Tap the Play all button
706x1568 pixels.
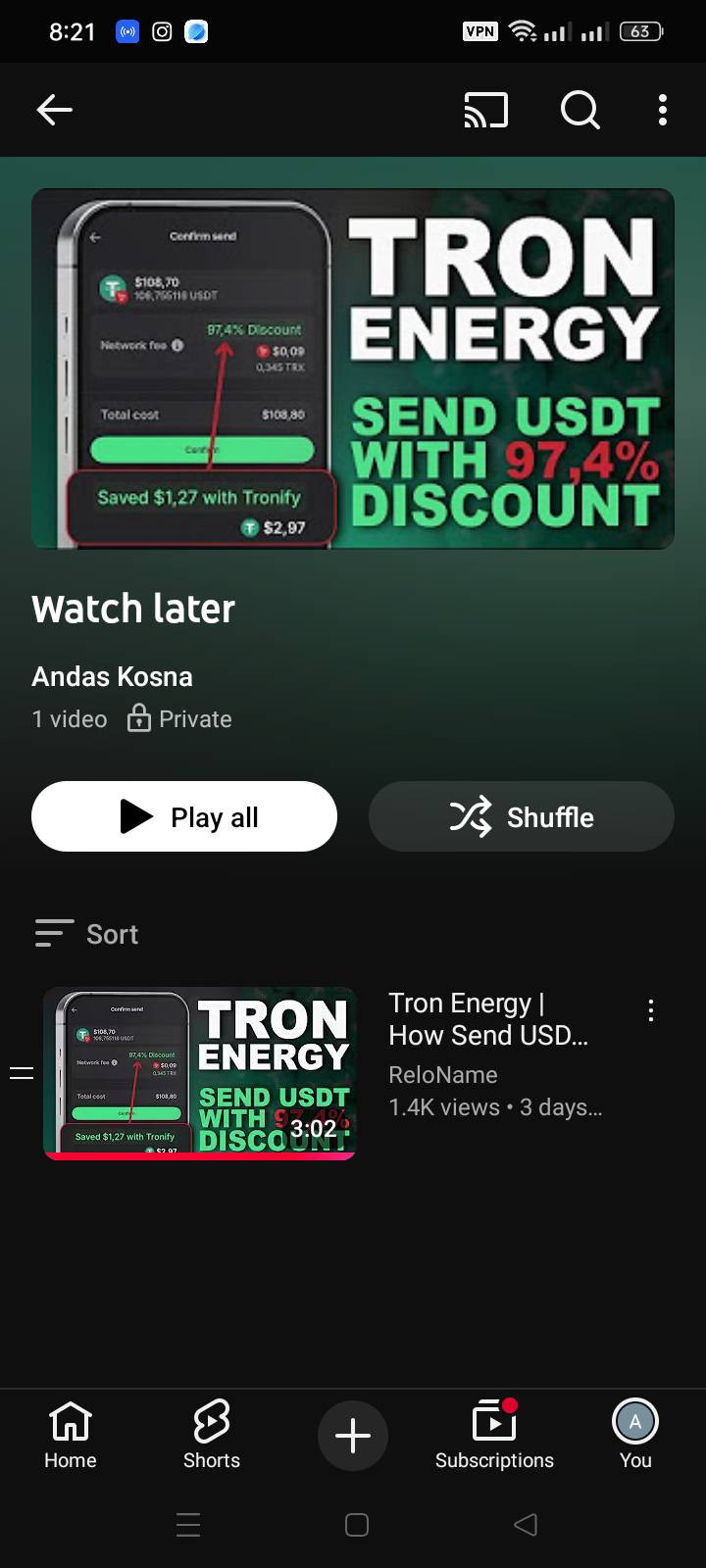[184, 816]
